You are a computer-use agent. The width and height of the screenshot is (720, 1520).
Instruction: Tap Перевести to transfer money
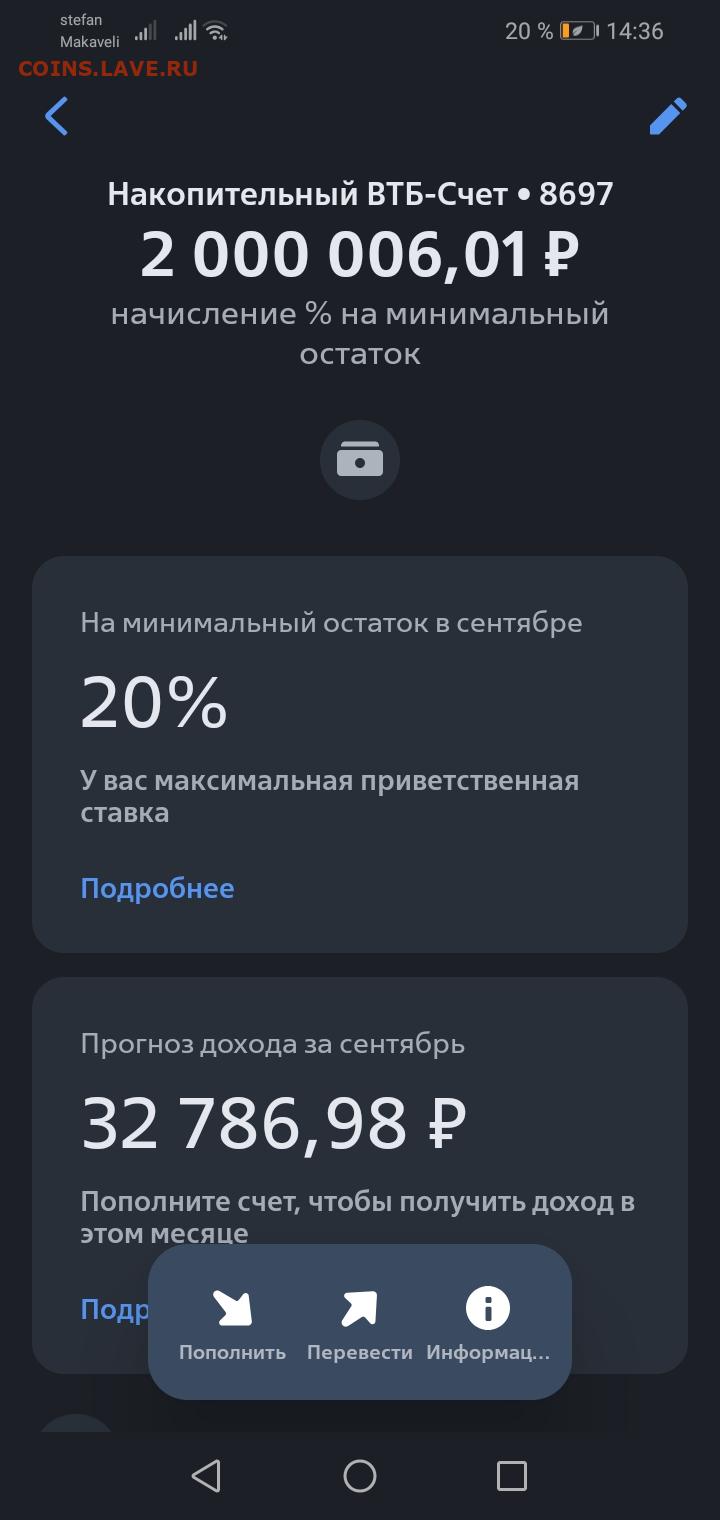click(x=360, y=1324)
